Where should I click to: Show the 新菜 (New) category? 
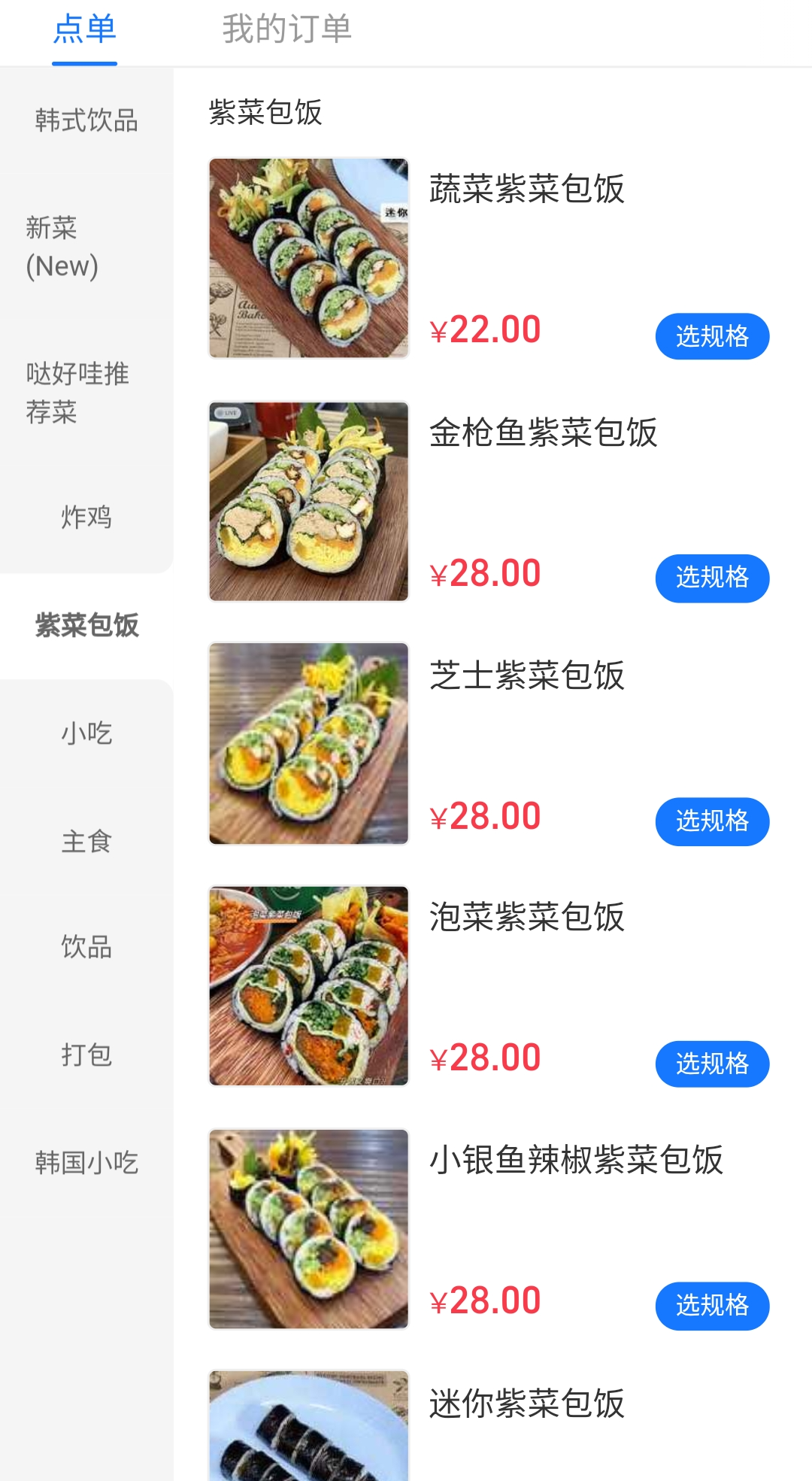click(62, 247)
